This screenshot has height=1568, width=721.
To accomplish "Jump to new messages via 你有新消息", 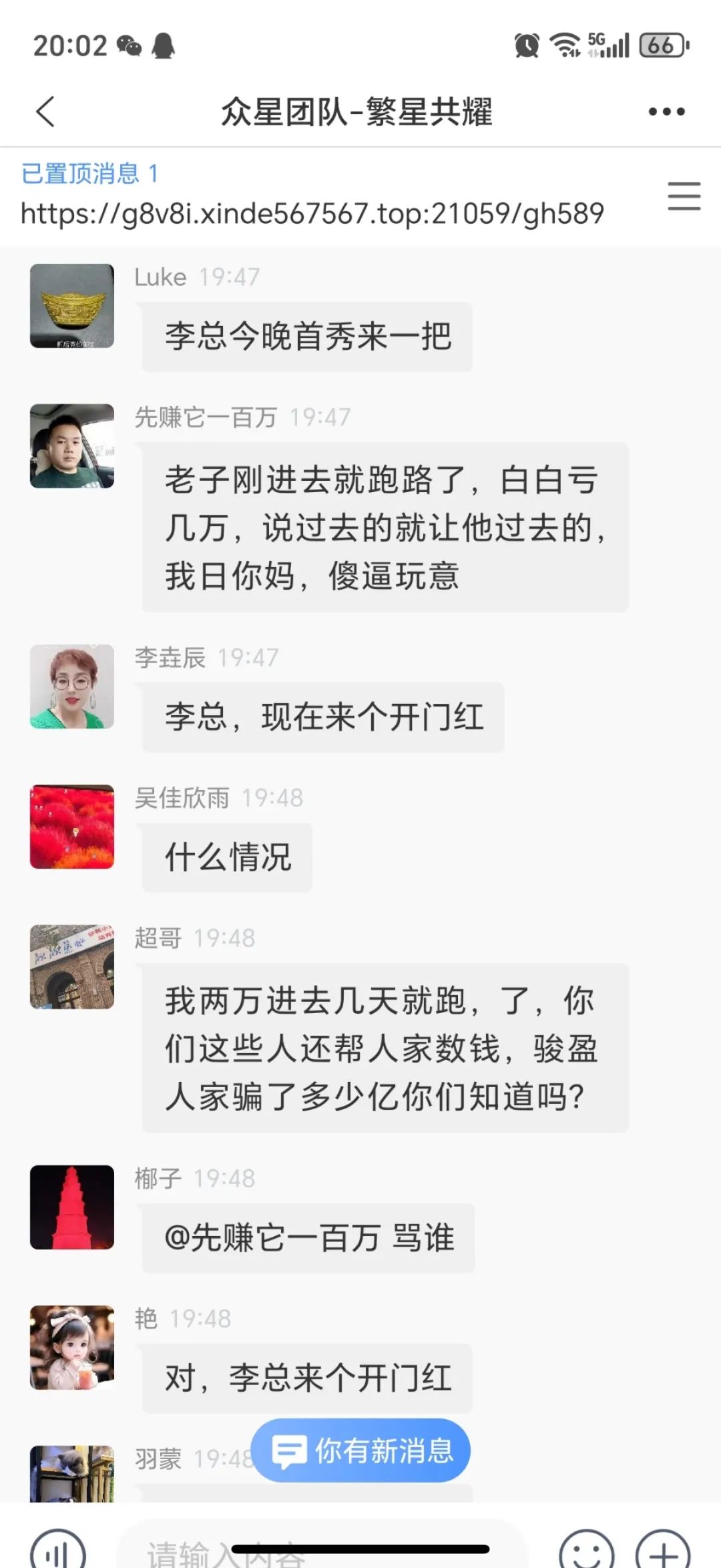I will click(x=361, y=1451).
